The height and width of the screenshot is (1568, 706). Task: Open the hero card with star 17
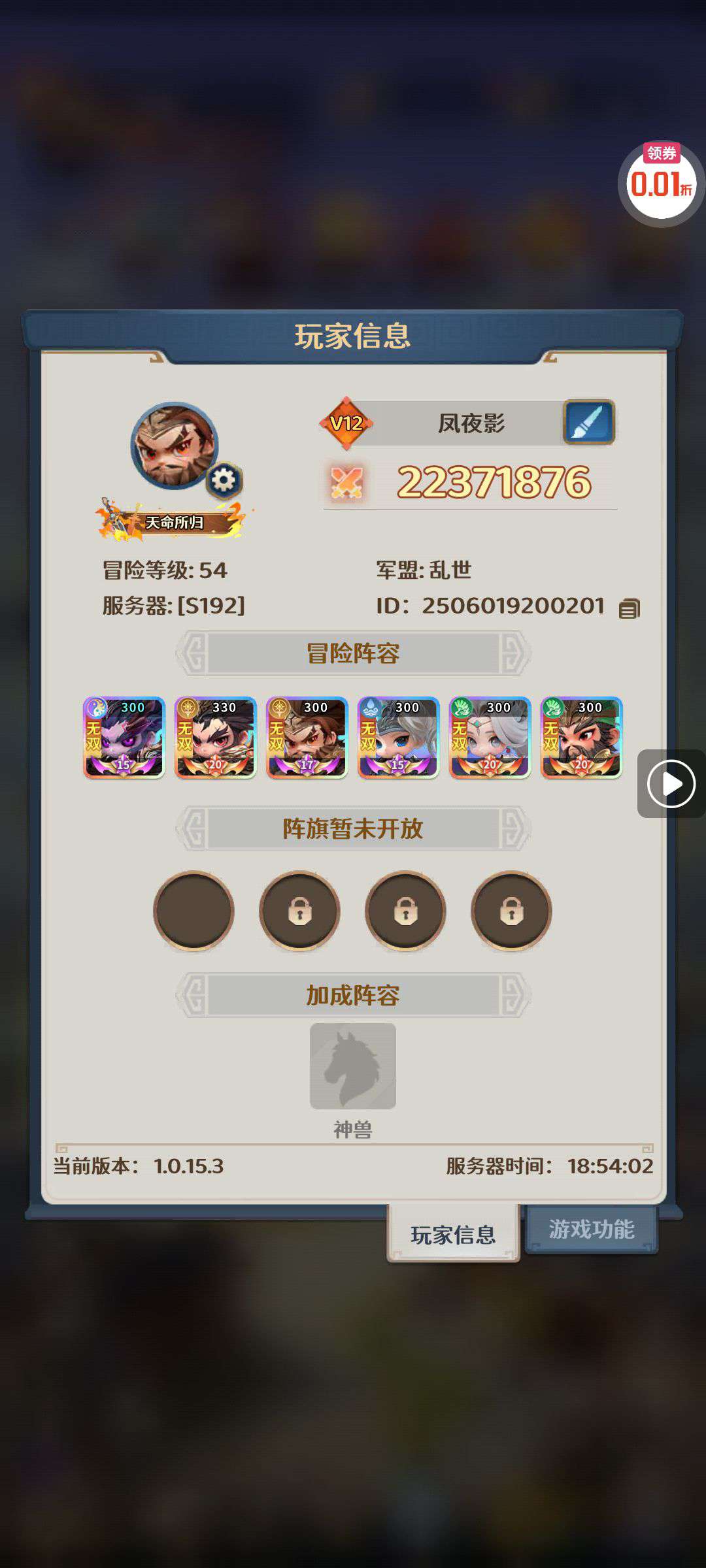click(x=307, y=738)
